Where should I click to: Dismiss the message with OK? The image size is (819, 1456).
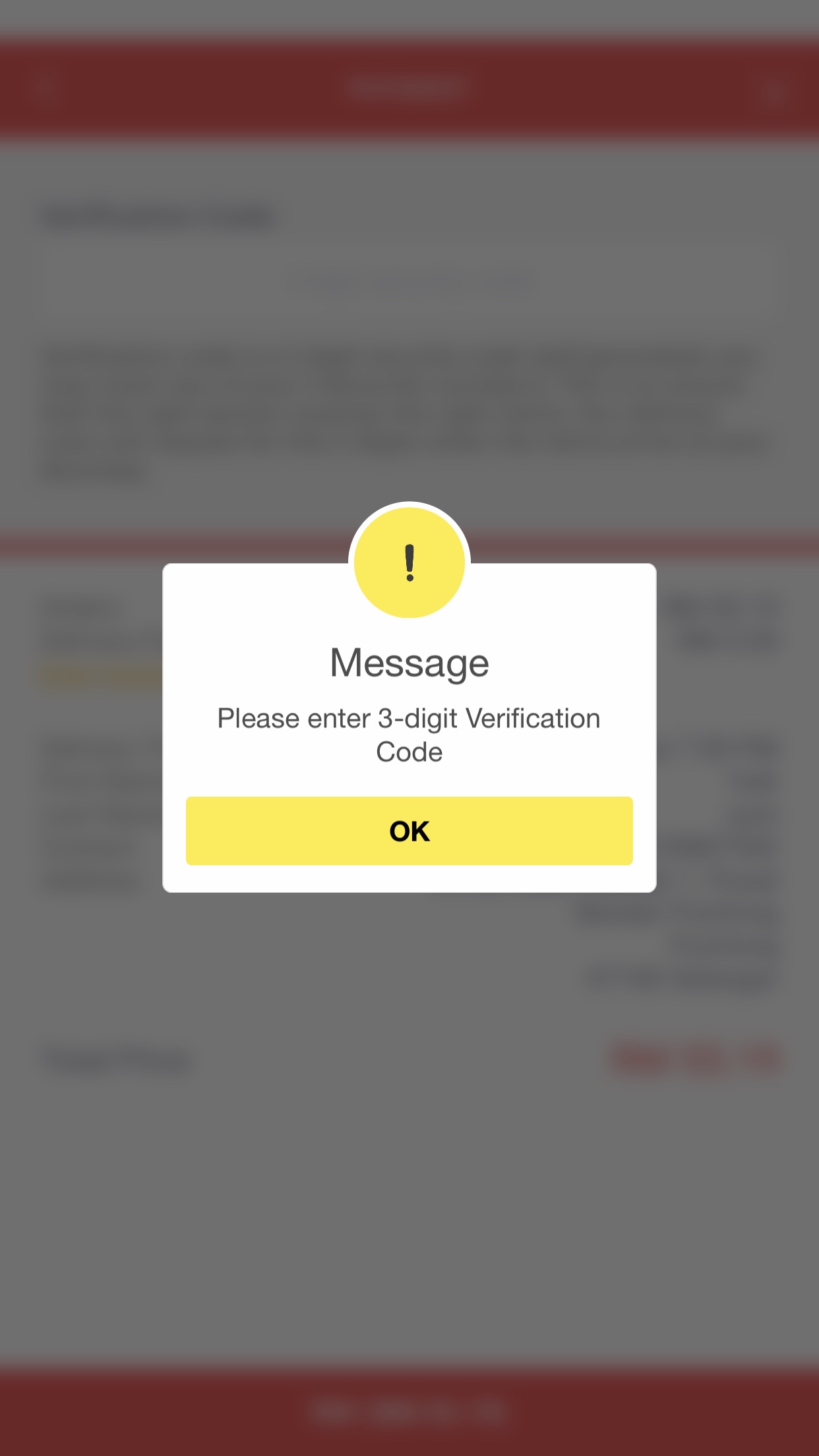409,831
